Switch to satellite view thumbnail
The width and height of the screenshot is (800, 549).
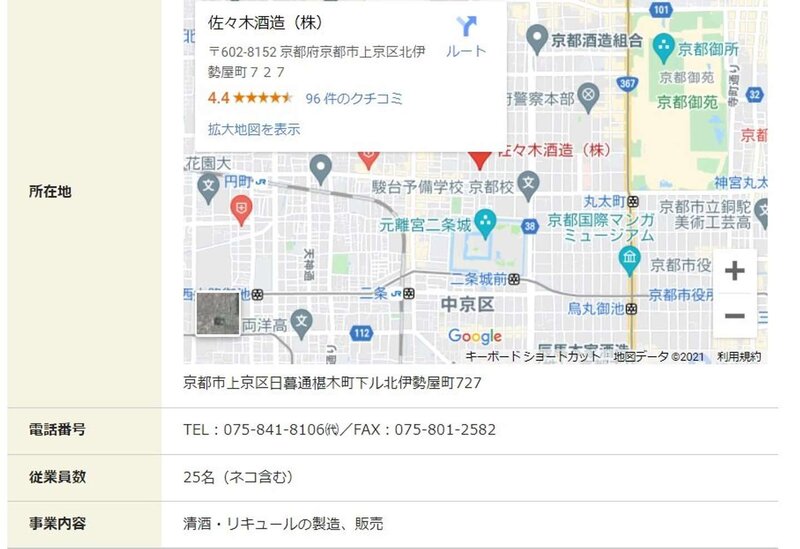click(x=218, y=313)
